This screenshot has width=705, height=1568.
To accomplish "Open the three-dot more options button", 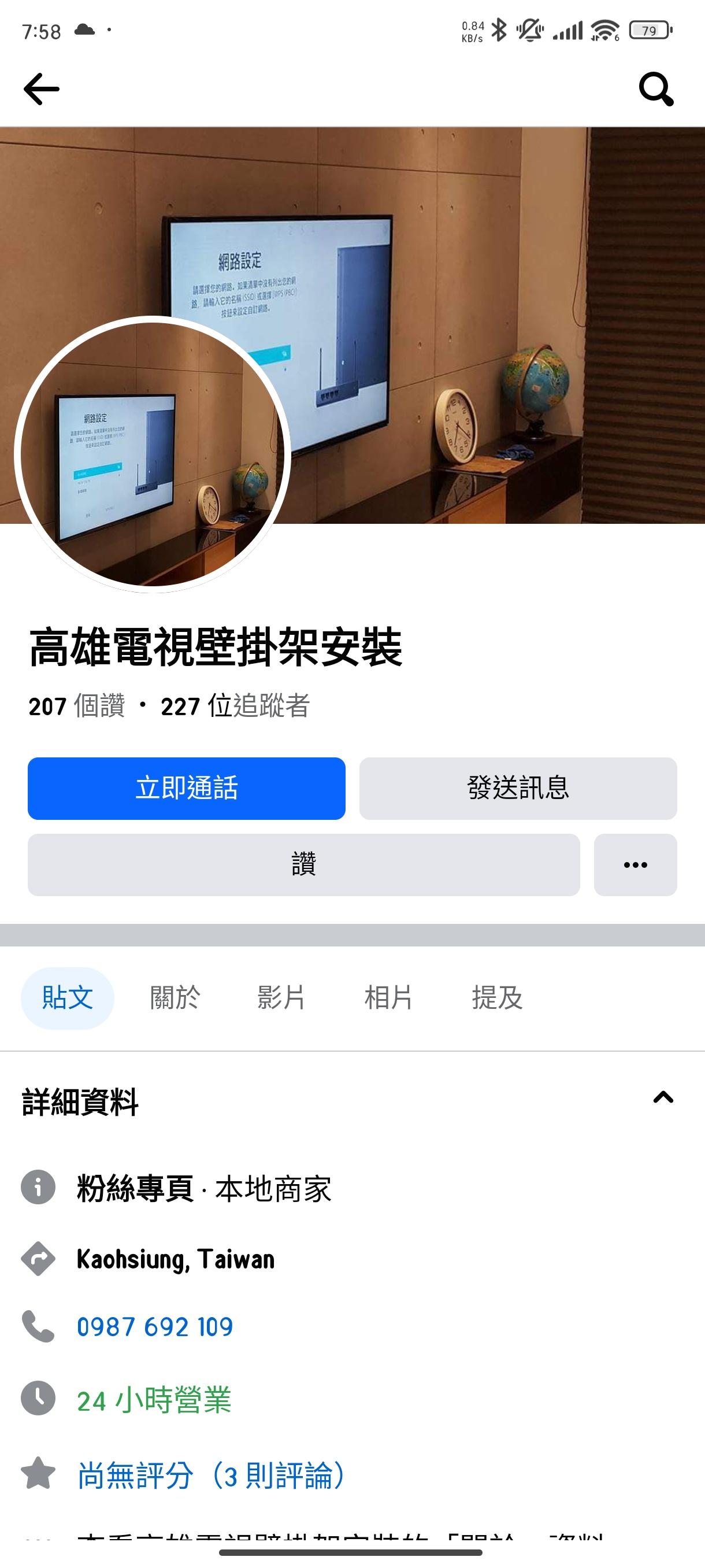I will click(635, 864).
